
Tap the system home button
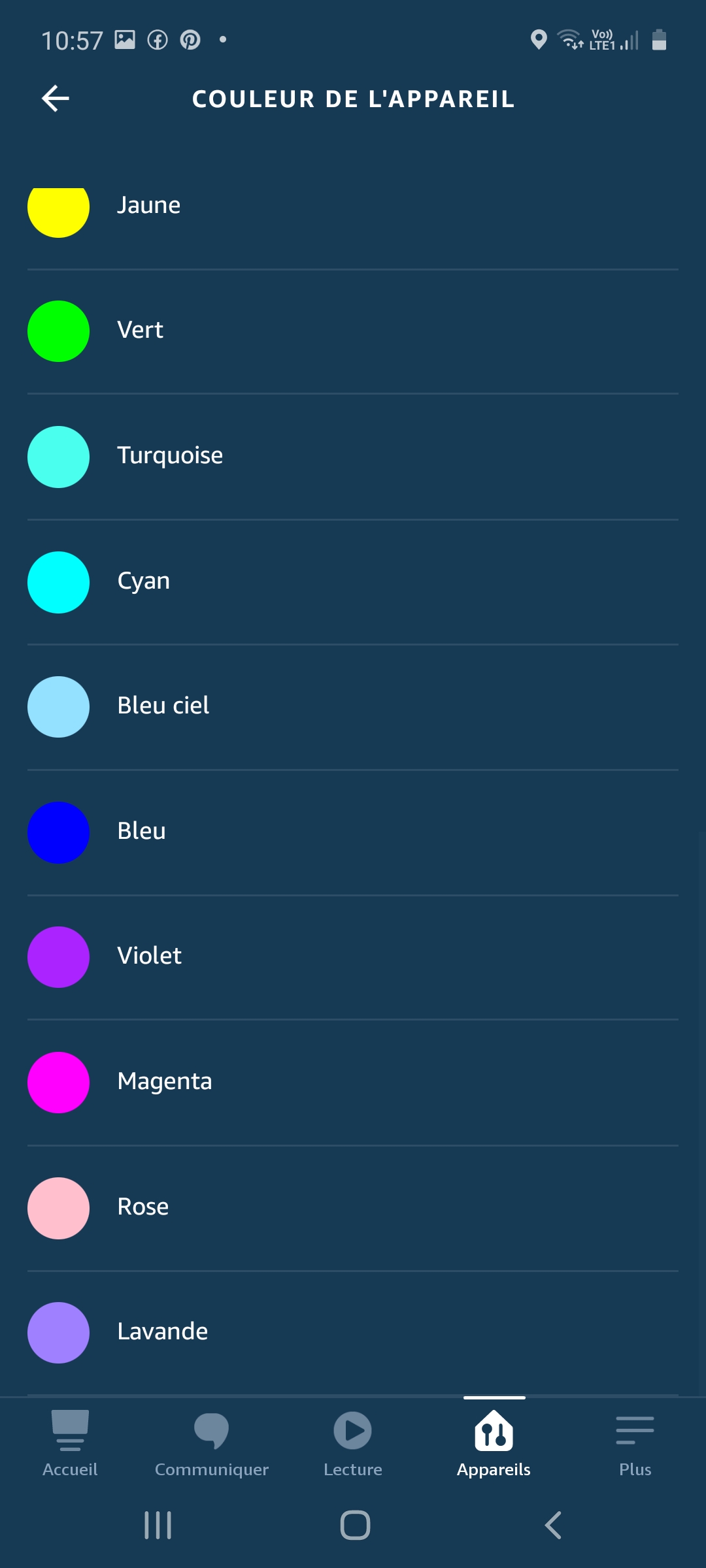[355, 1526]
